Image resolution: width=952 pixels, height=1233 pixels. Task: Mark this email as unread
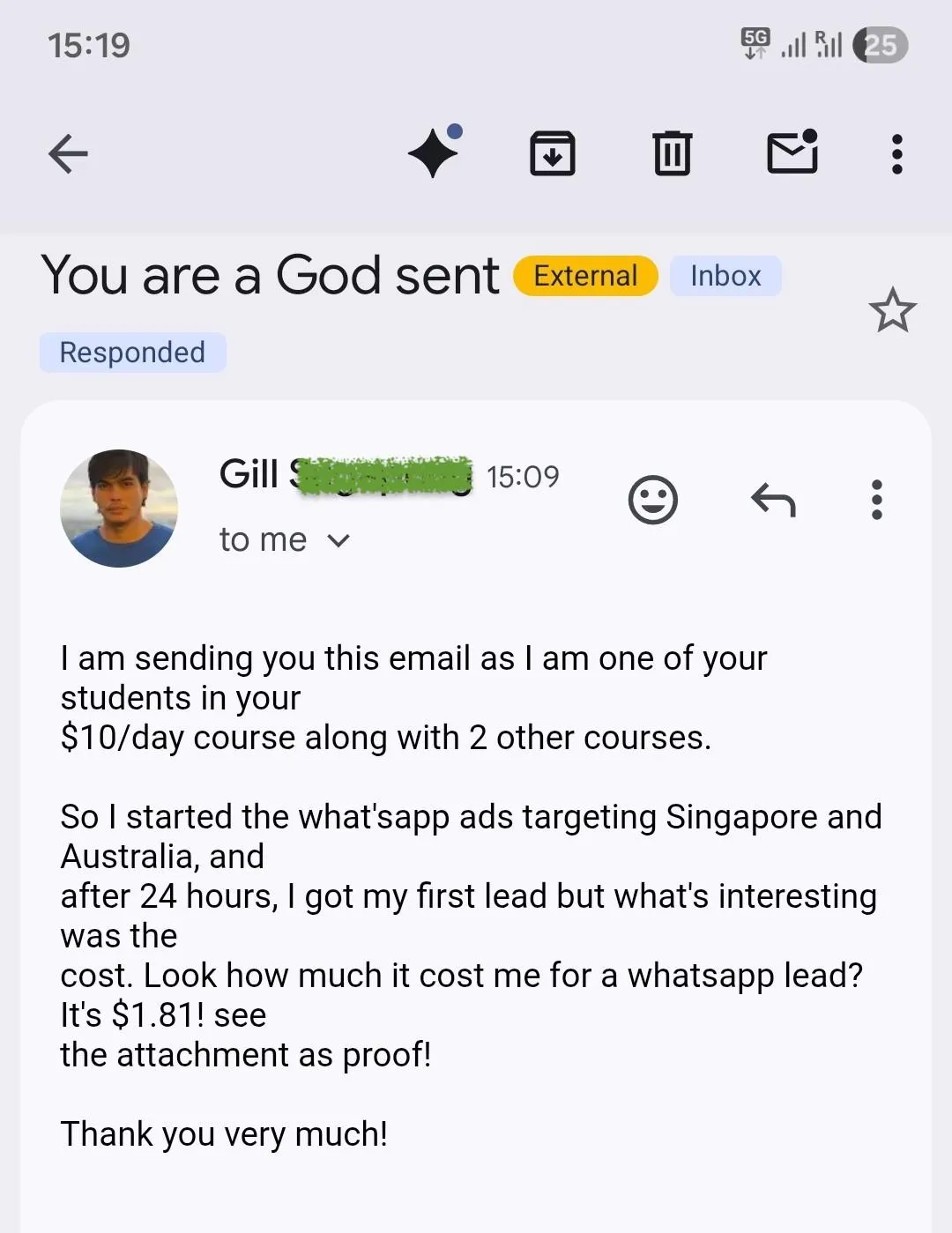coord(792,153)
